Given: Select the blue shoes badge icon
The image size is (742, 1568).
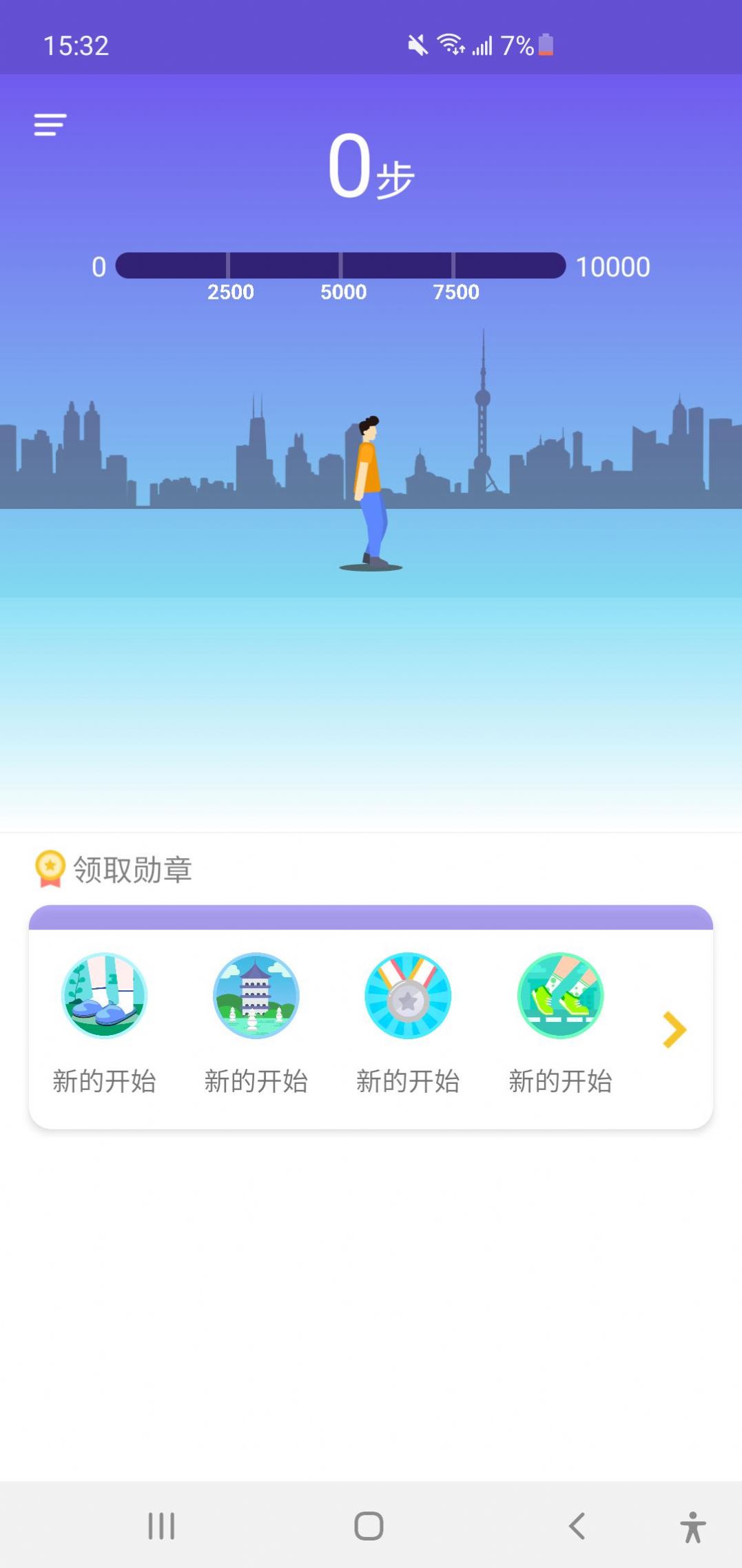Looking at the screenshot, I should [104, 994].
